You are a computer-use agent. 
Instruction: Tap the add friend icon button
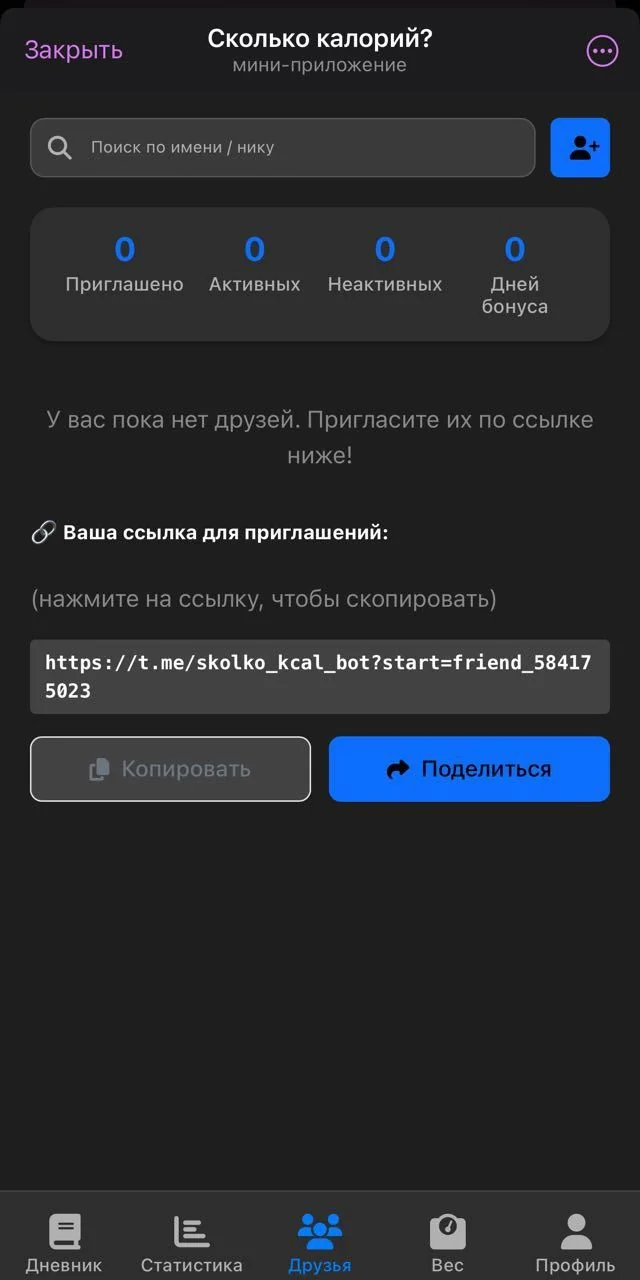pos(580,148)
